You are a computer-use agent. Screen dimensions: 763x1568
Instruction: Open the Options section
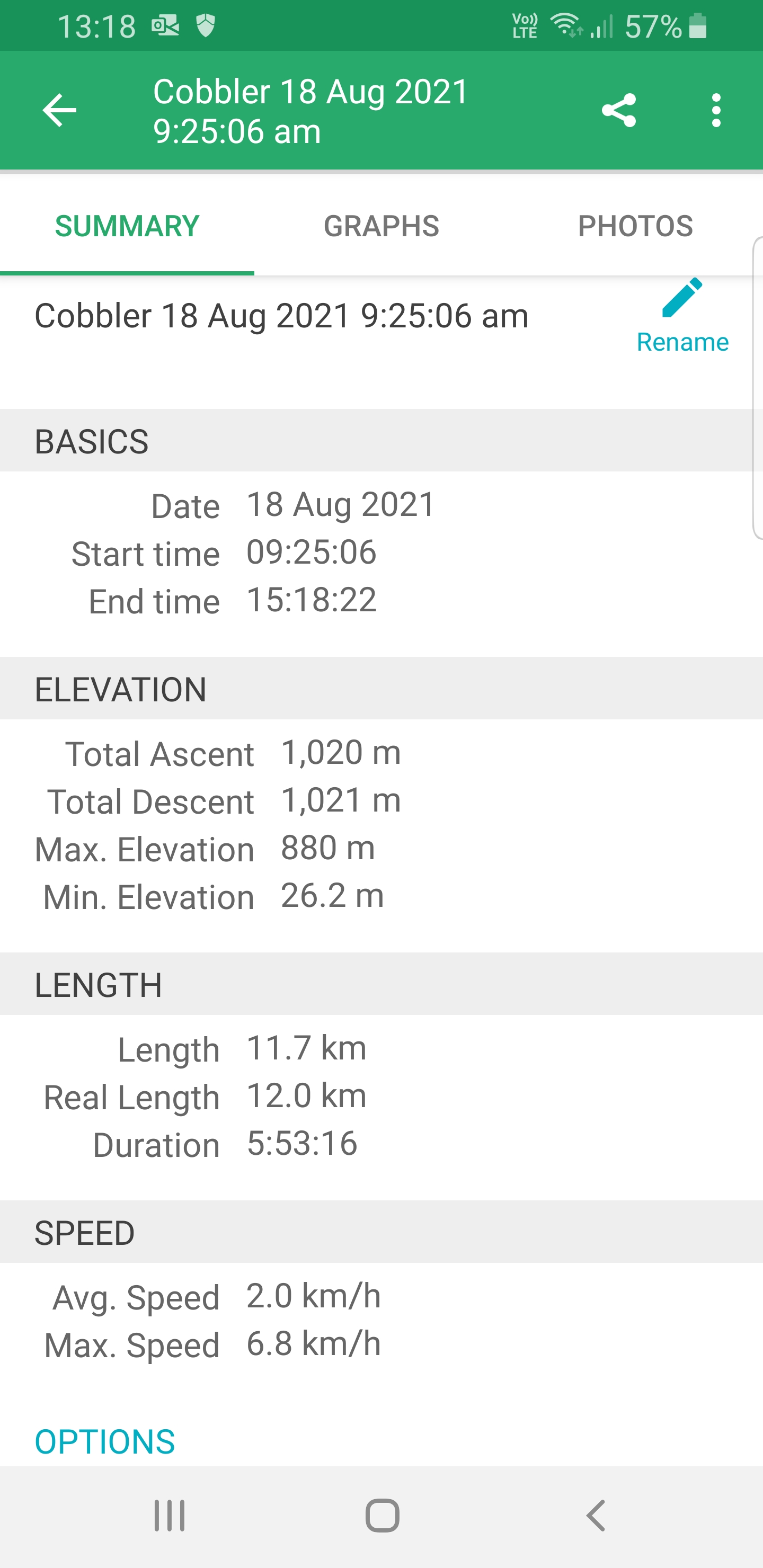[105, 1441]
